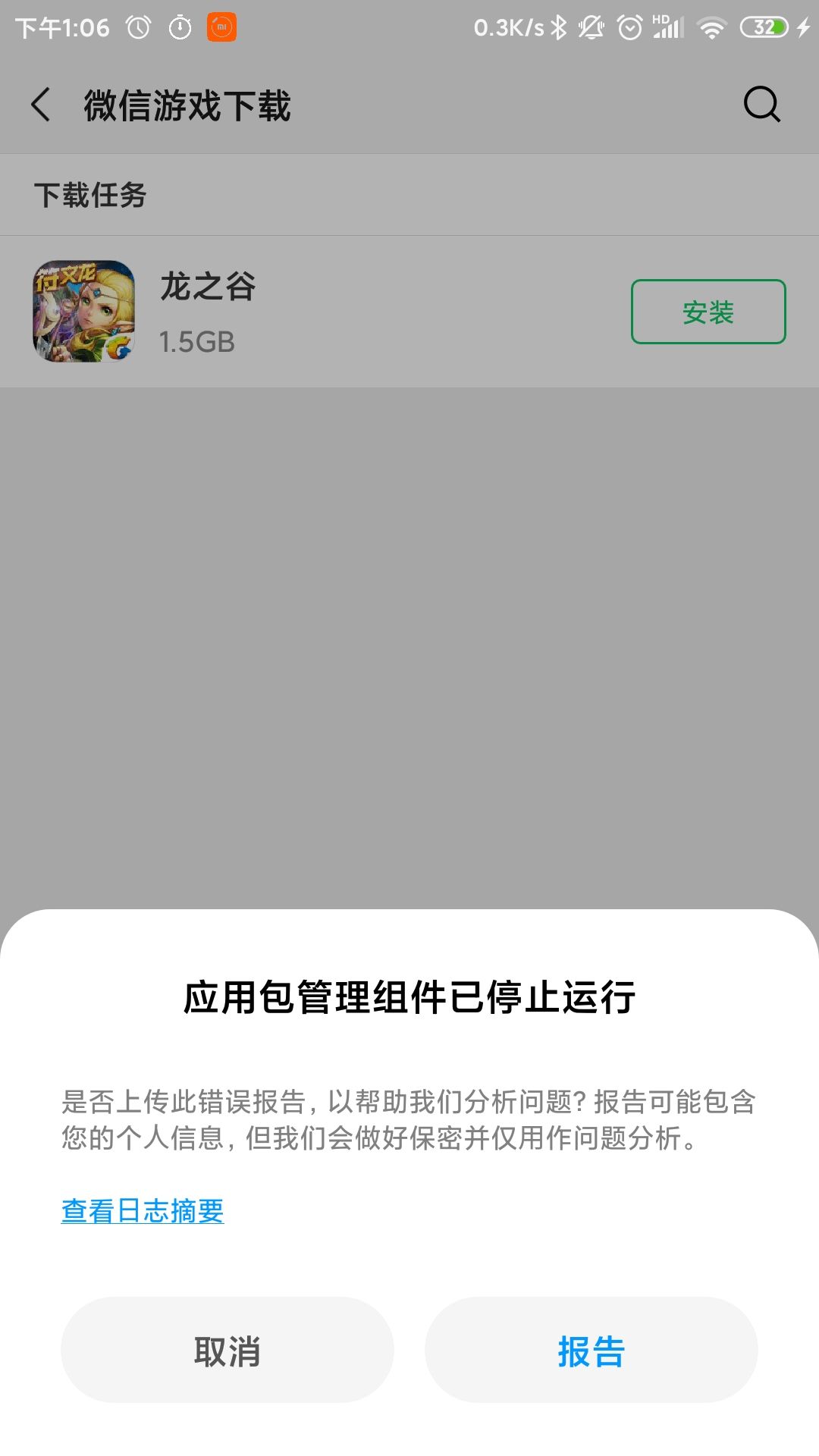
Task: Open the 查看日志摘要 log summary link
Action: [143, 1210]
